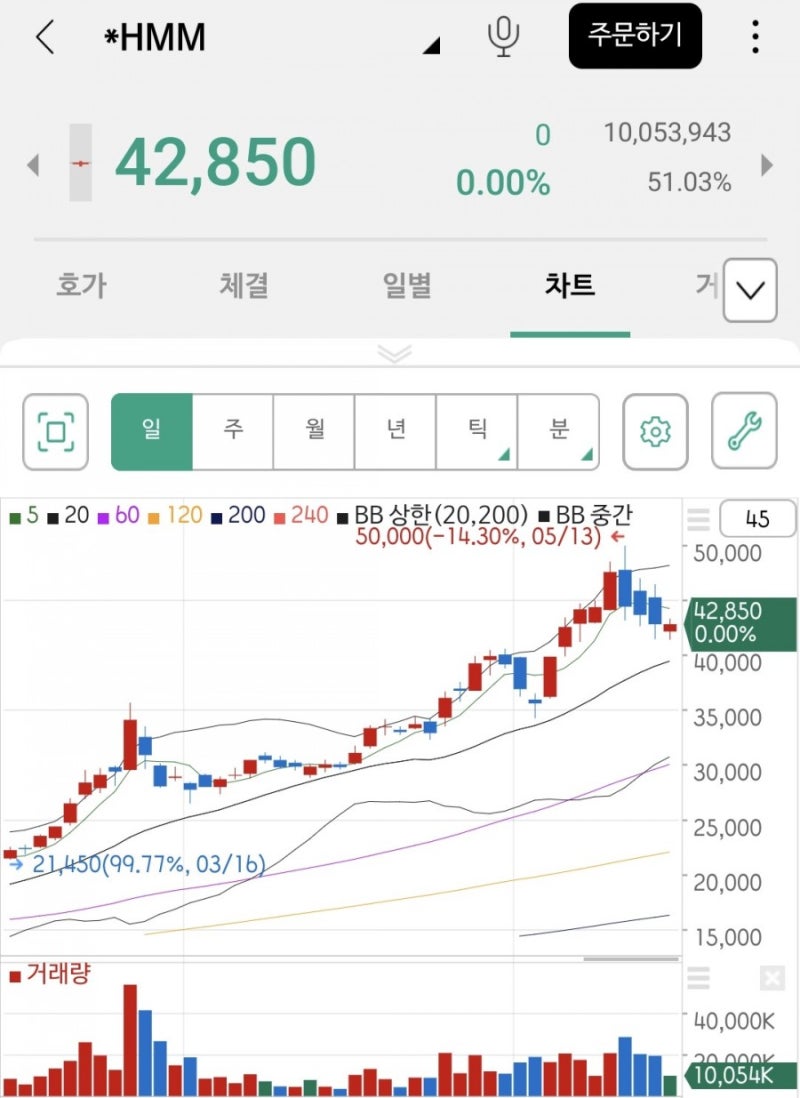The image size is (800, 1098).
Task: Tap the 주문하기 order button
Action: tap(635, 36)
